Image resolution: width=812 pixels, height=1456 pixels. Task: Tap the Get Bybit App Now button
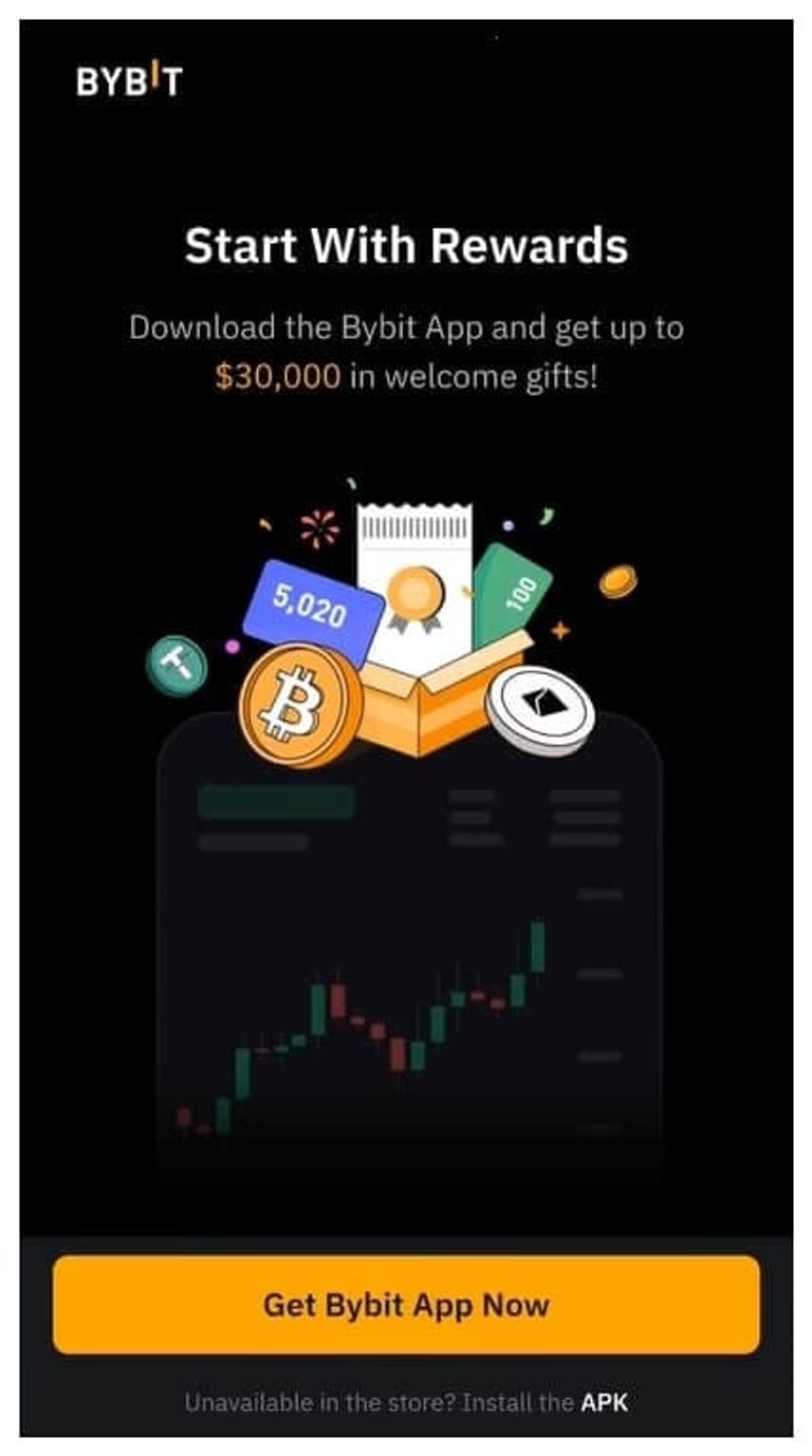[x=406, y=1304]
